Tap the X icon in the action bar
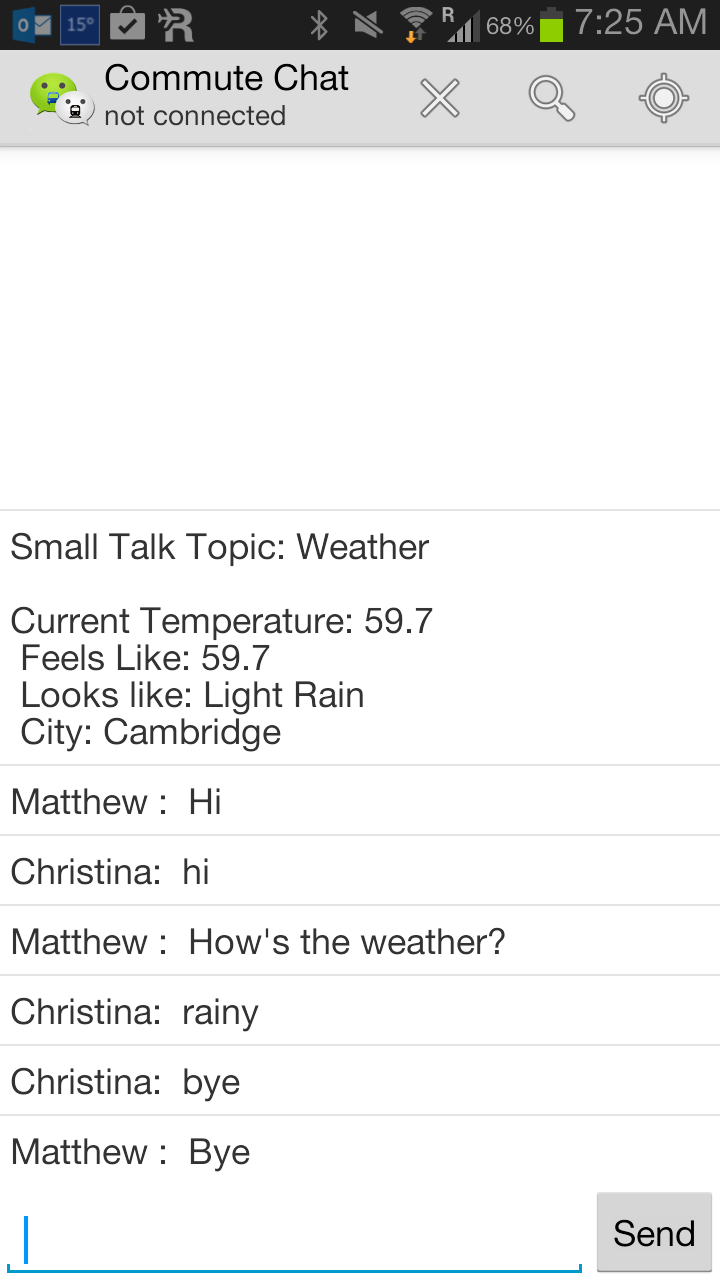 (x=440, y=98)
